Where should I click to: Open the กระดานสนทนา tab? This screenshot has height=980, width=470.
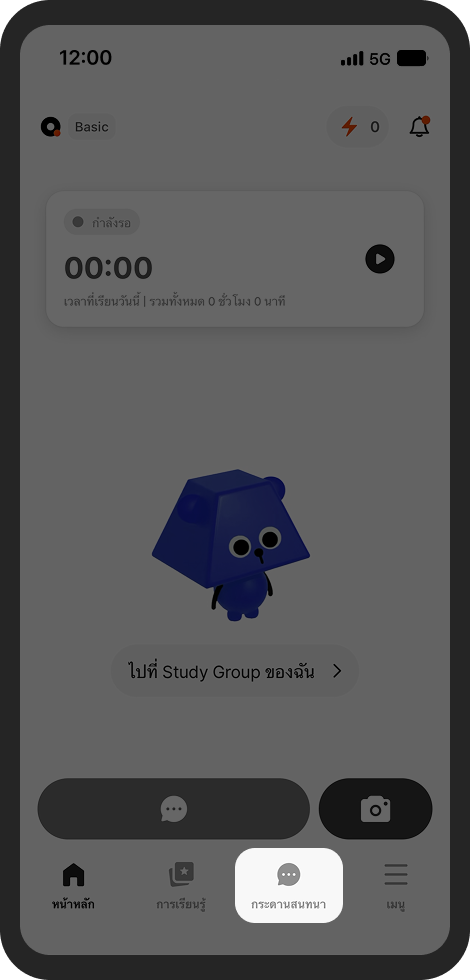(289, 885)
